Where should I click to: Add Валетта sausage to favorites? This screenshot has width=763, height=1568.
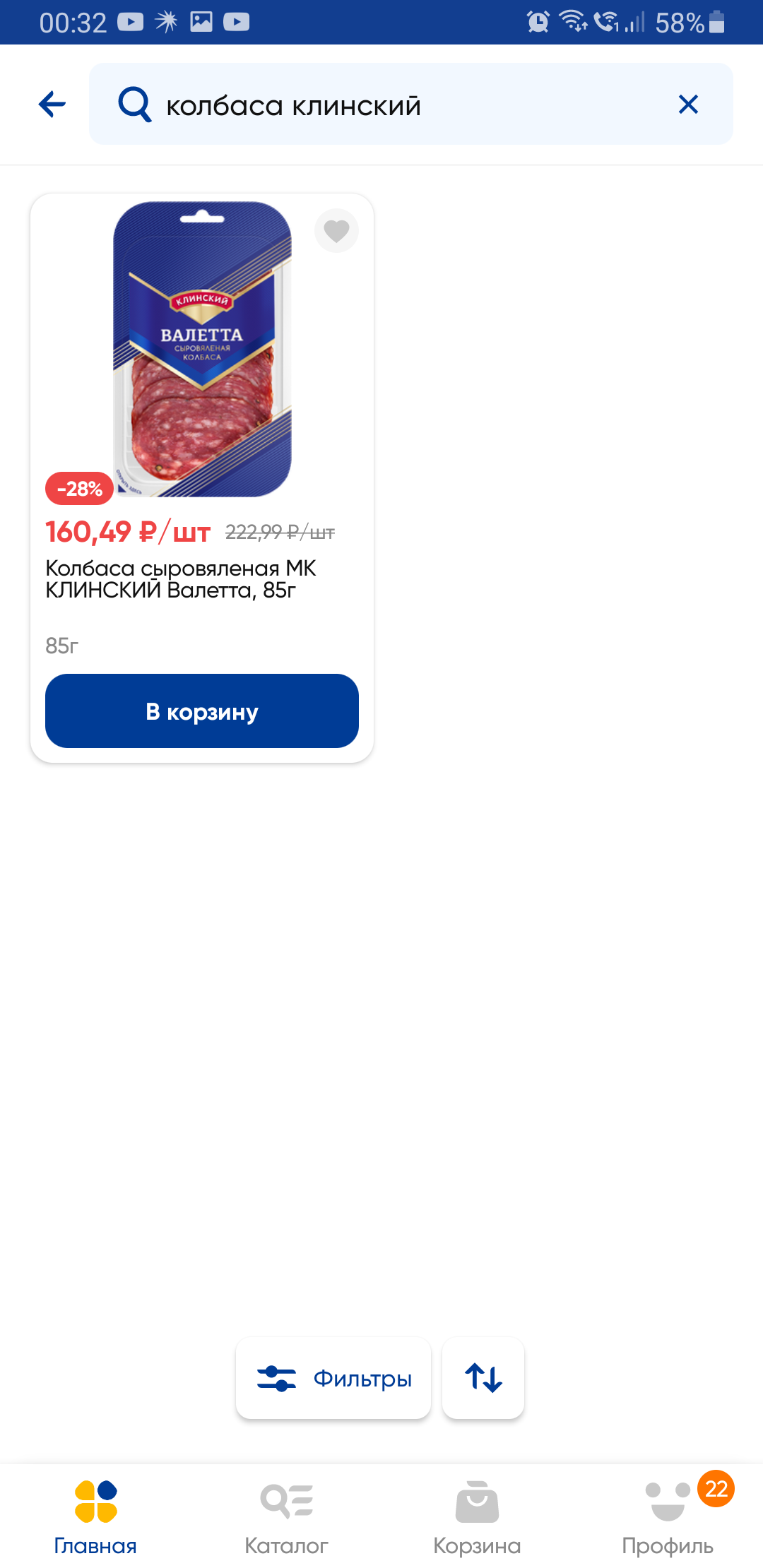pyautogui.click(x=336, y=230)
